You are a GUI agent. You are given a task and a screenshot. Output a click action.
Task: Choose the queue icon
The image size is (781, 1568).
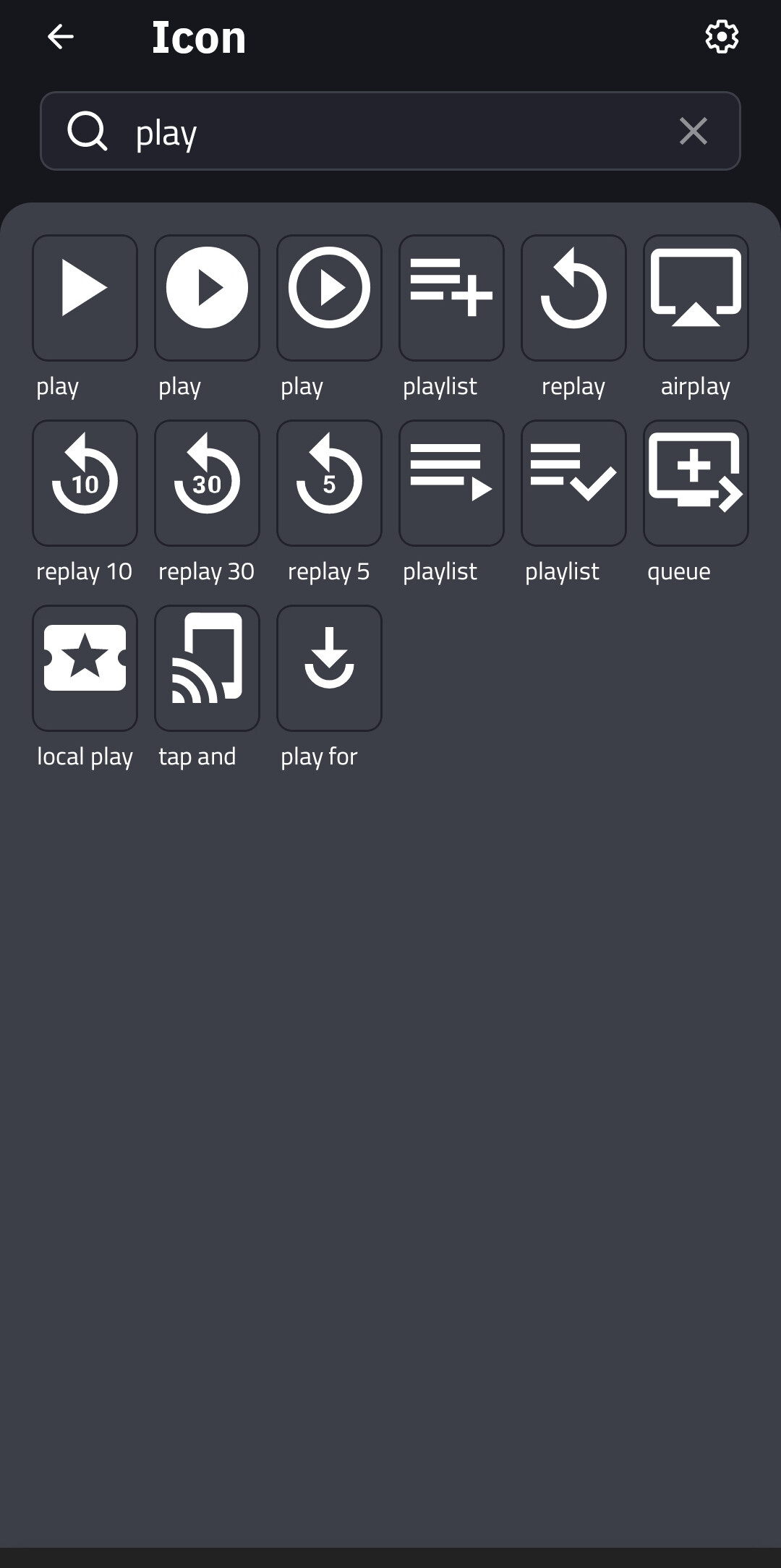[696, 482]
